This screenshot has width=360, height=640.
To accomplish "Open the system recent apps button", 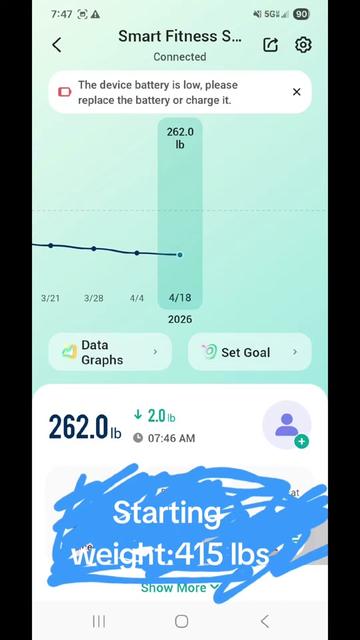I will coord(99,622).
